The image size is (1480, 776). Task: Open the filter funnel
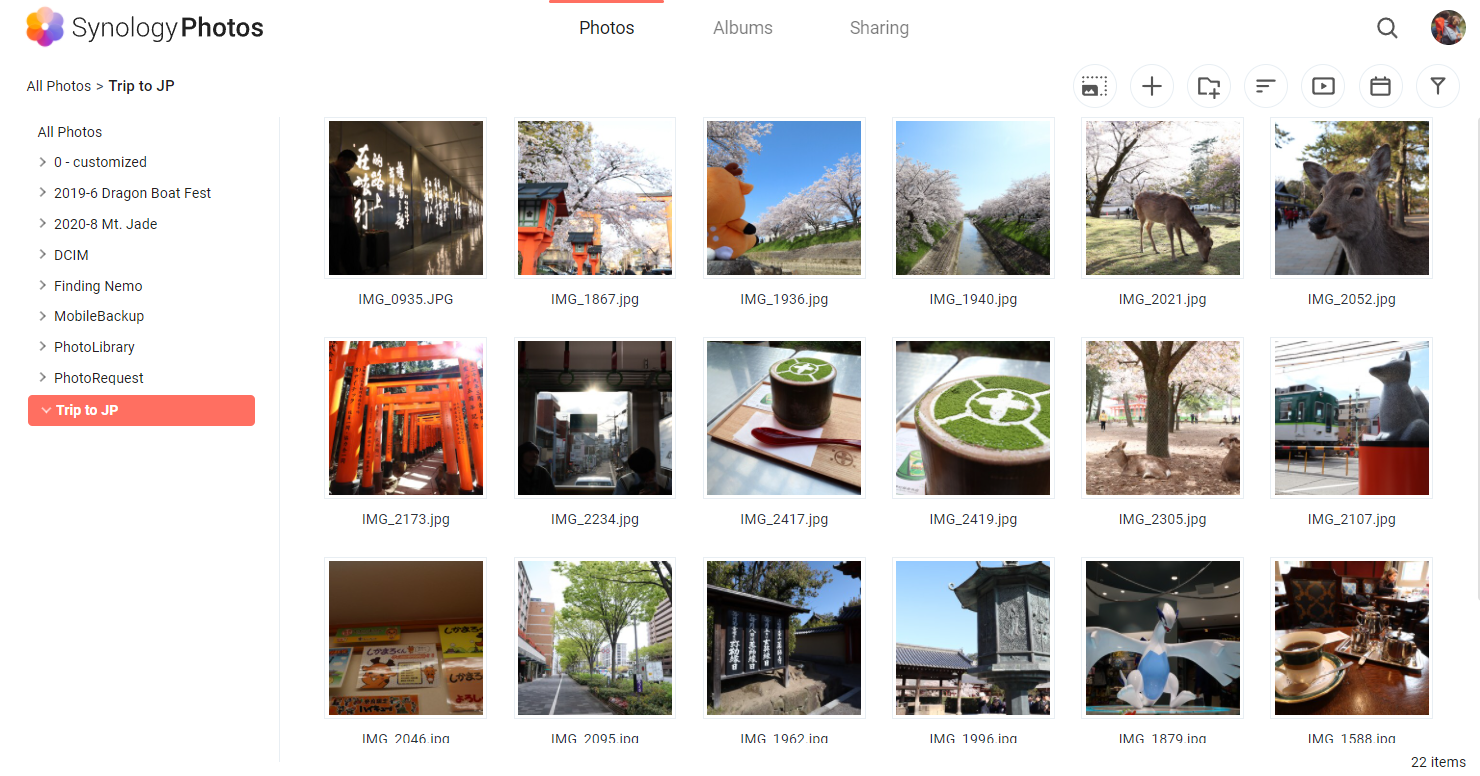pos(1437,87)
